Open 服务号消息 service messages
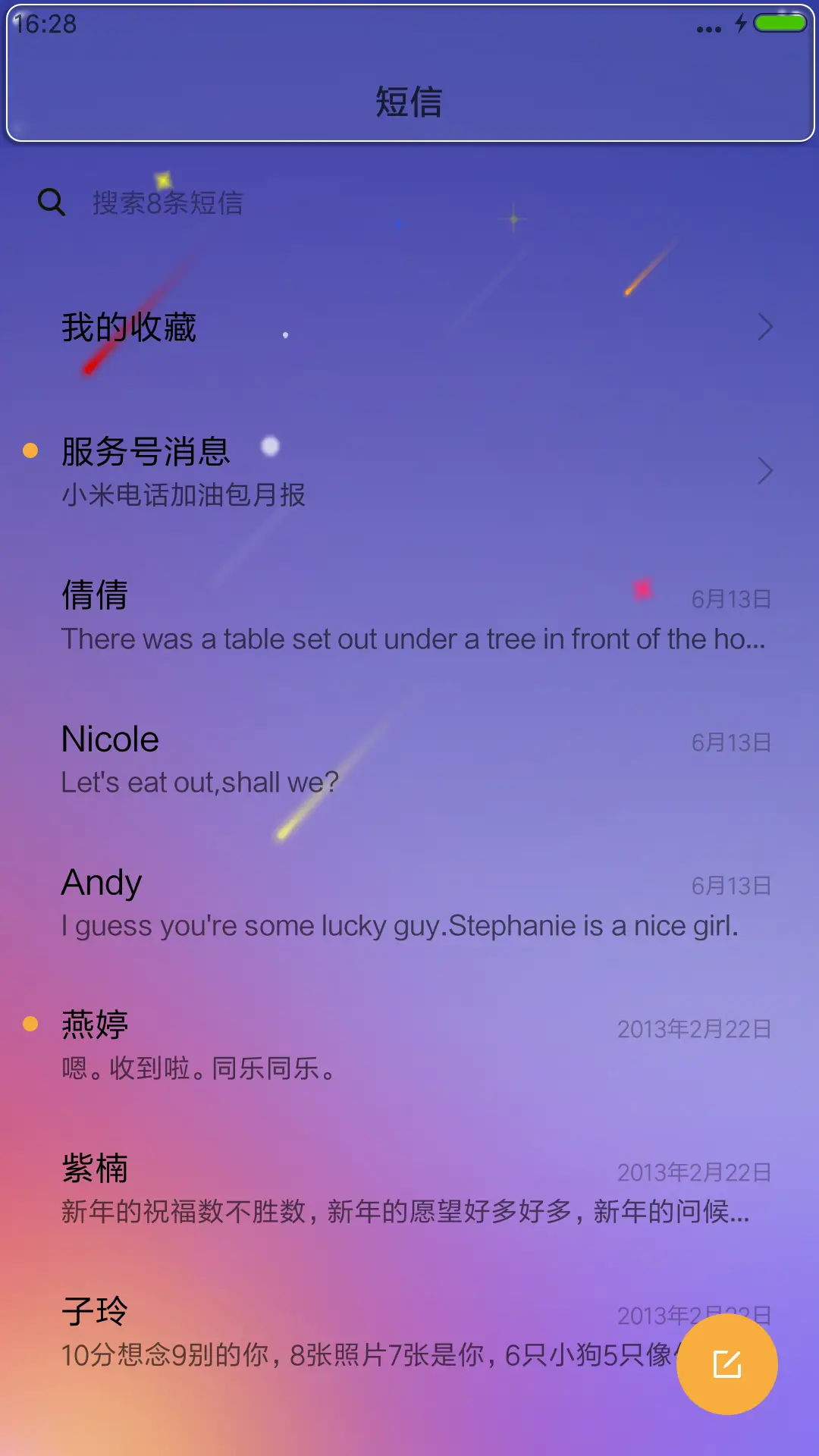This screenshot has height=1456, width=819. tap(409, 471)
